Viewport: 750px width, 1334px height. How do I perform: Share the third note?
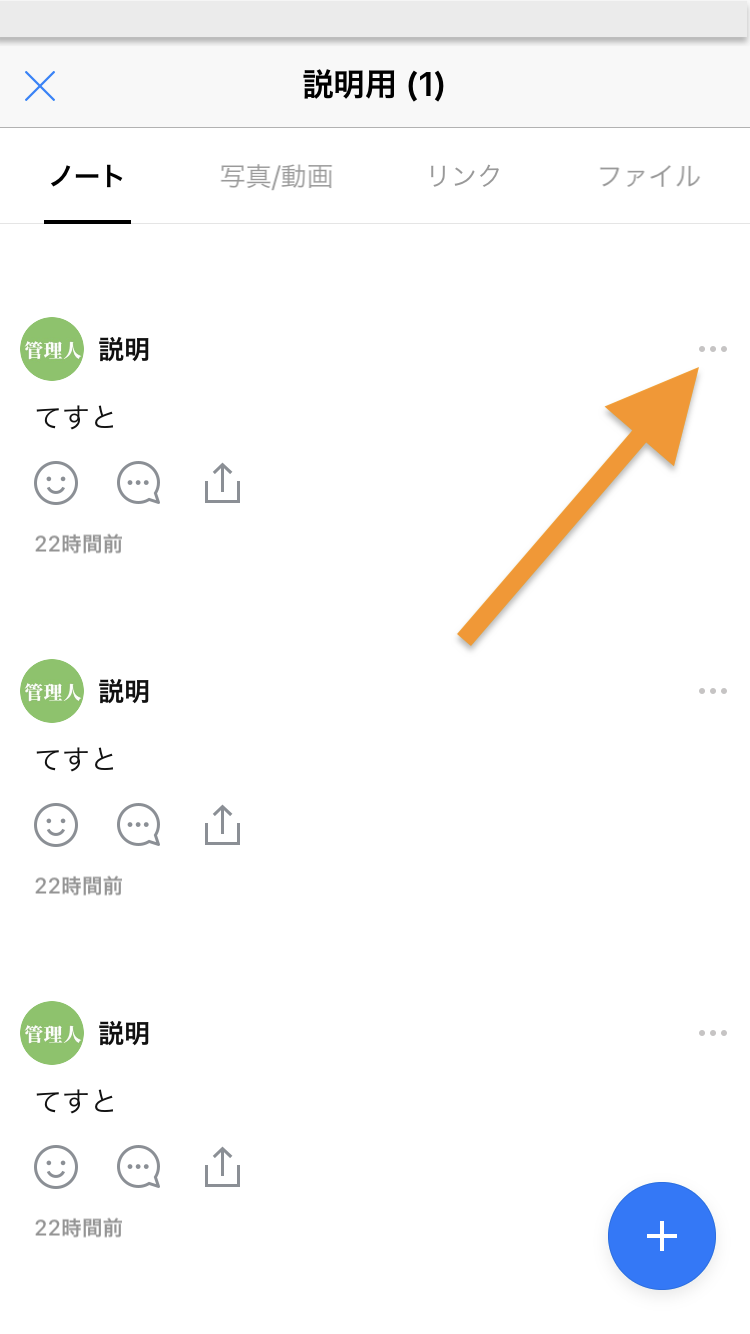tap(222, 1167)
